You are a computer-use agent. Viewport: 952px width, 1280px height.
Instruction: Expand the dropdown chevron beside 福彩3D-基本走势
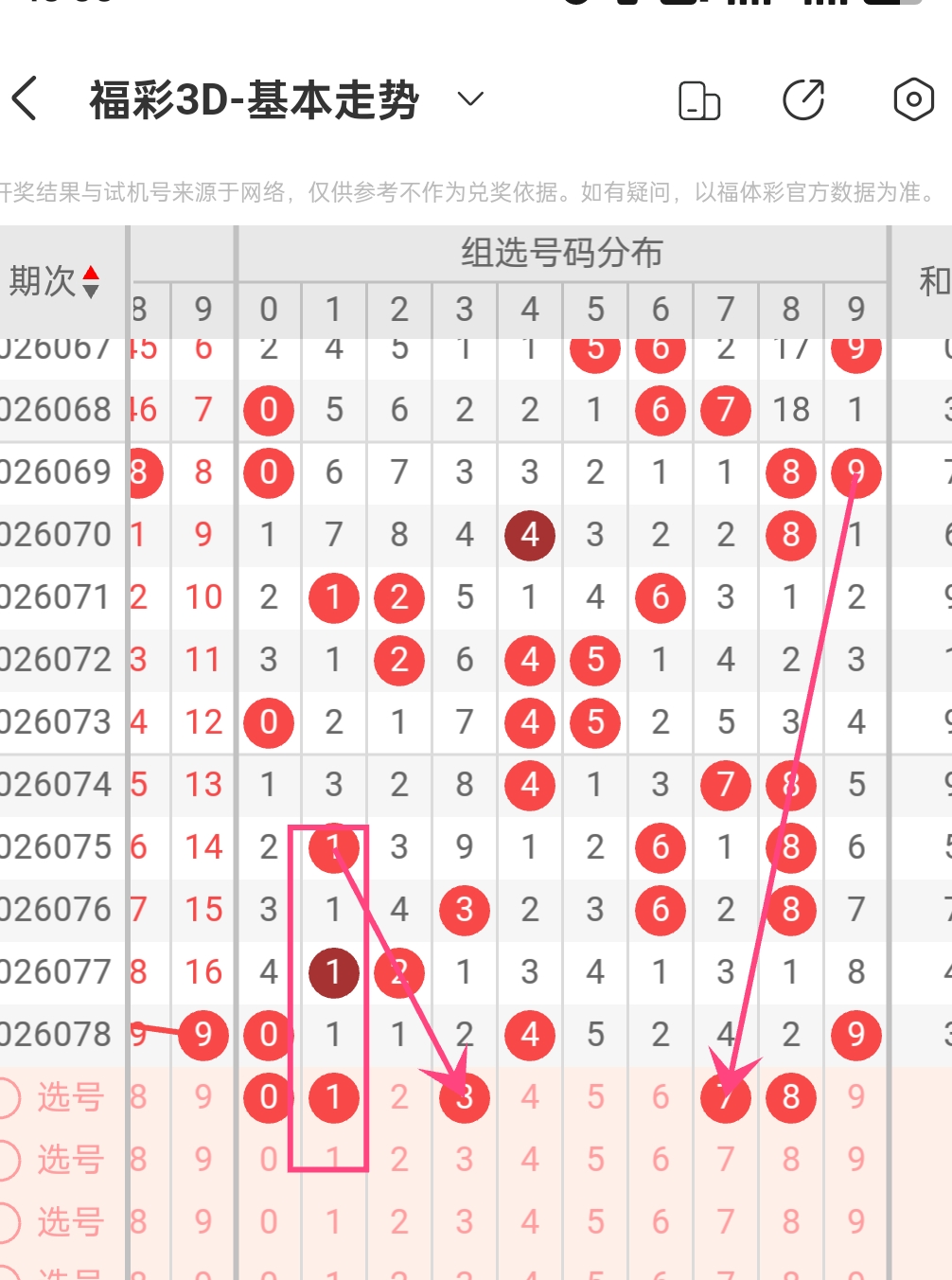470,98
